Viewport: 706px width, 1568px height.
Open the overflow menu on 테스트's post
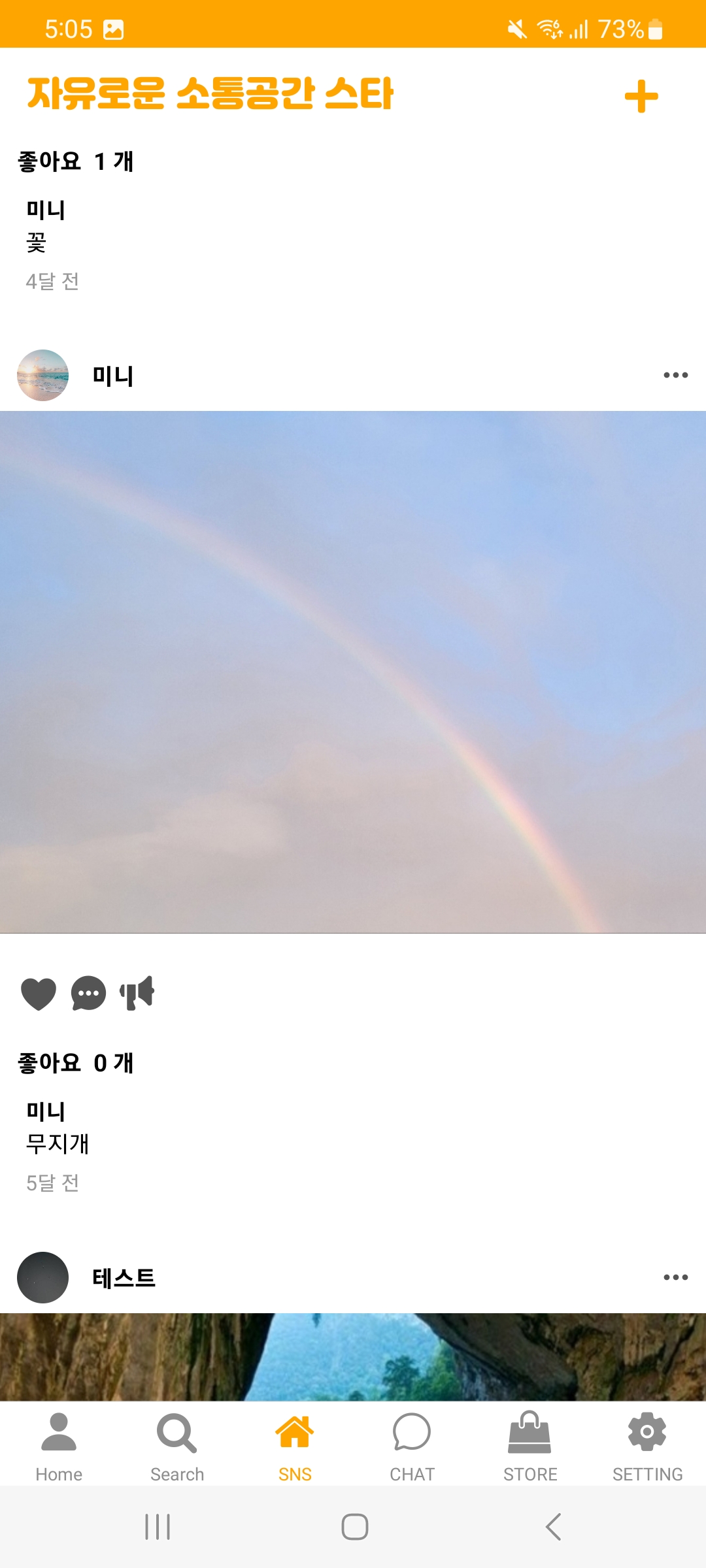[x=675, y=1277]
